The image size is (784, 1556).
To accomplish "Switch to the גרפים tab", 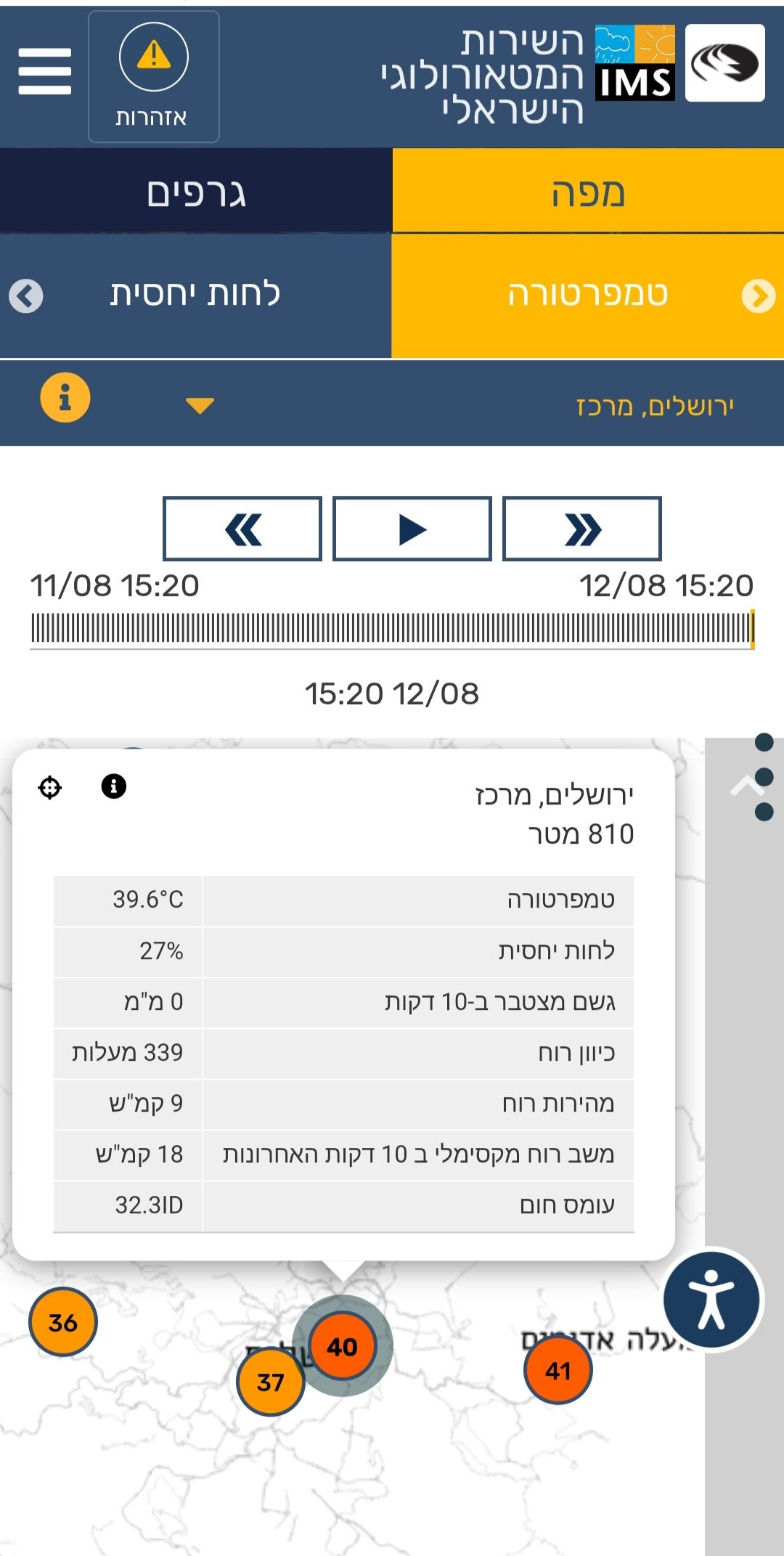I will pos(196,192).
